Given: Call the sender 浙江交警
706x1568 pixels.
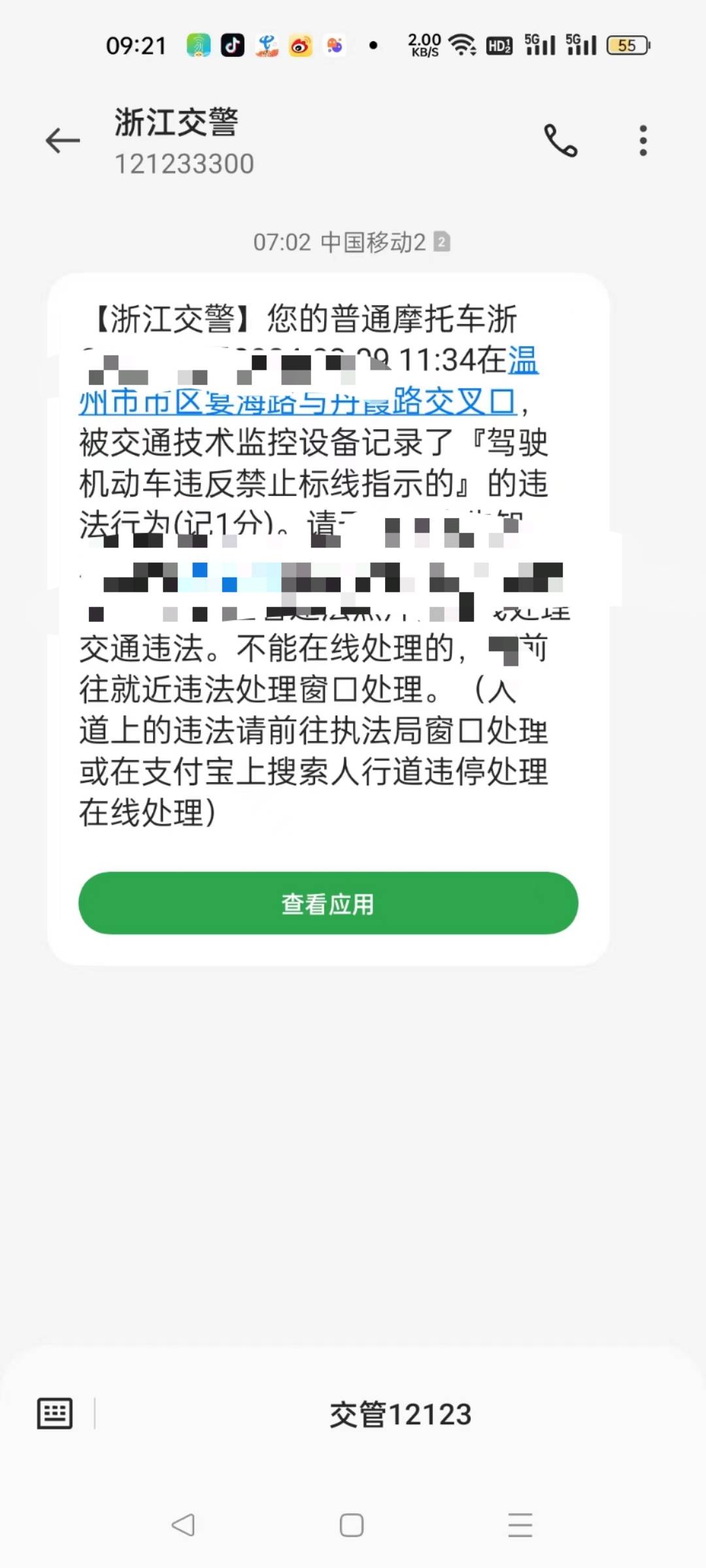Looking at the screenshot, I should click(561, 140).
